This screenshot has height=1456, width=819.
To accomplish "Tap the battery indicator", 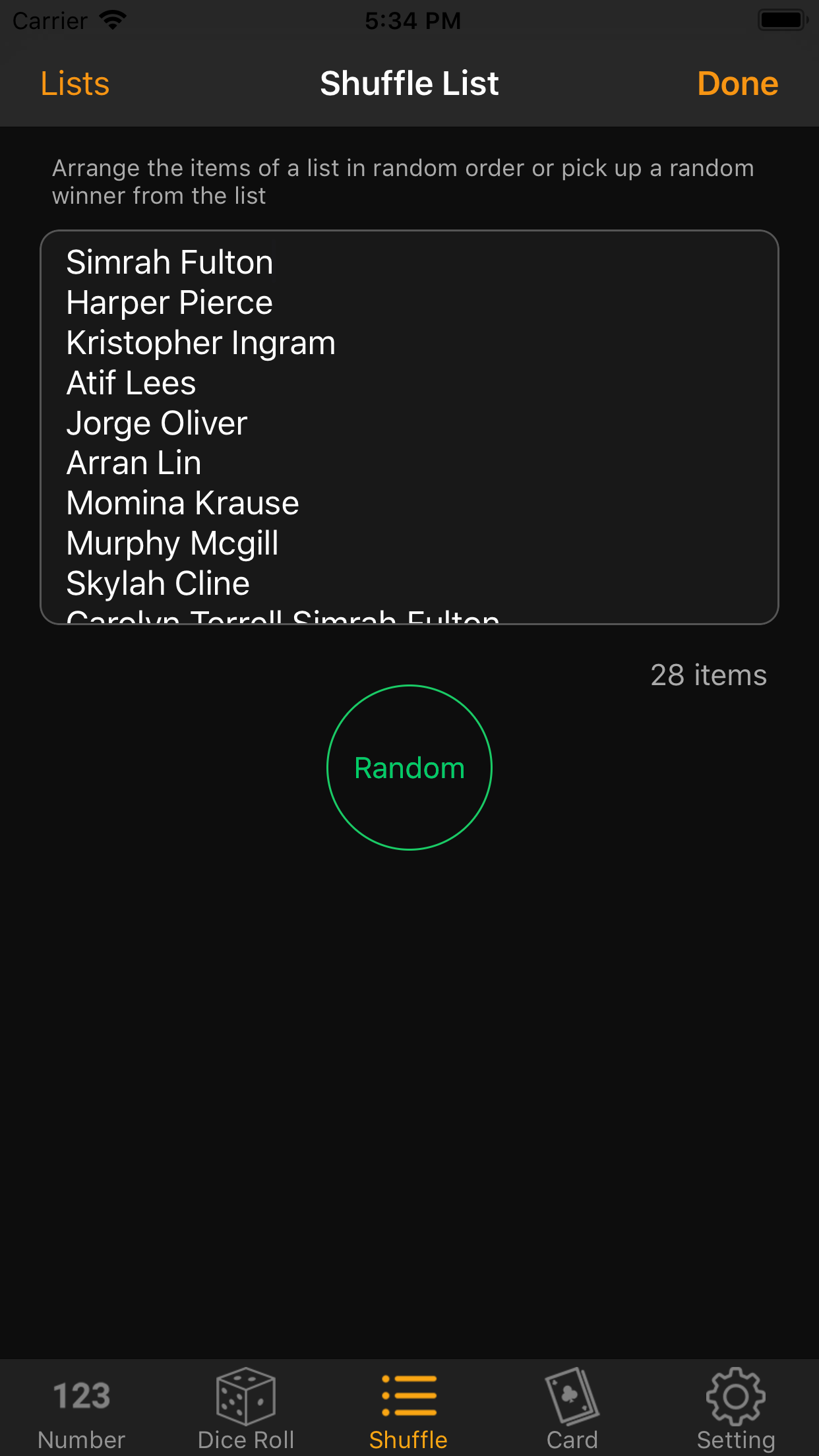I will coord(782,18).
